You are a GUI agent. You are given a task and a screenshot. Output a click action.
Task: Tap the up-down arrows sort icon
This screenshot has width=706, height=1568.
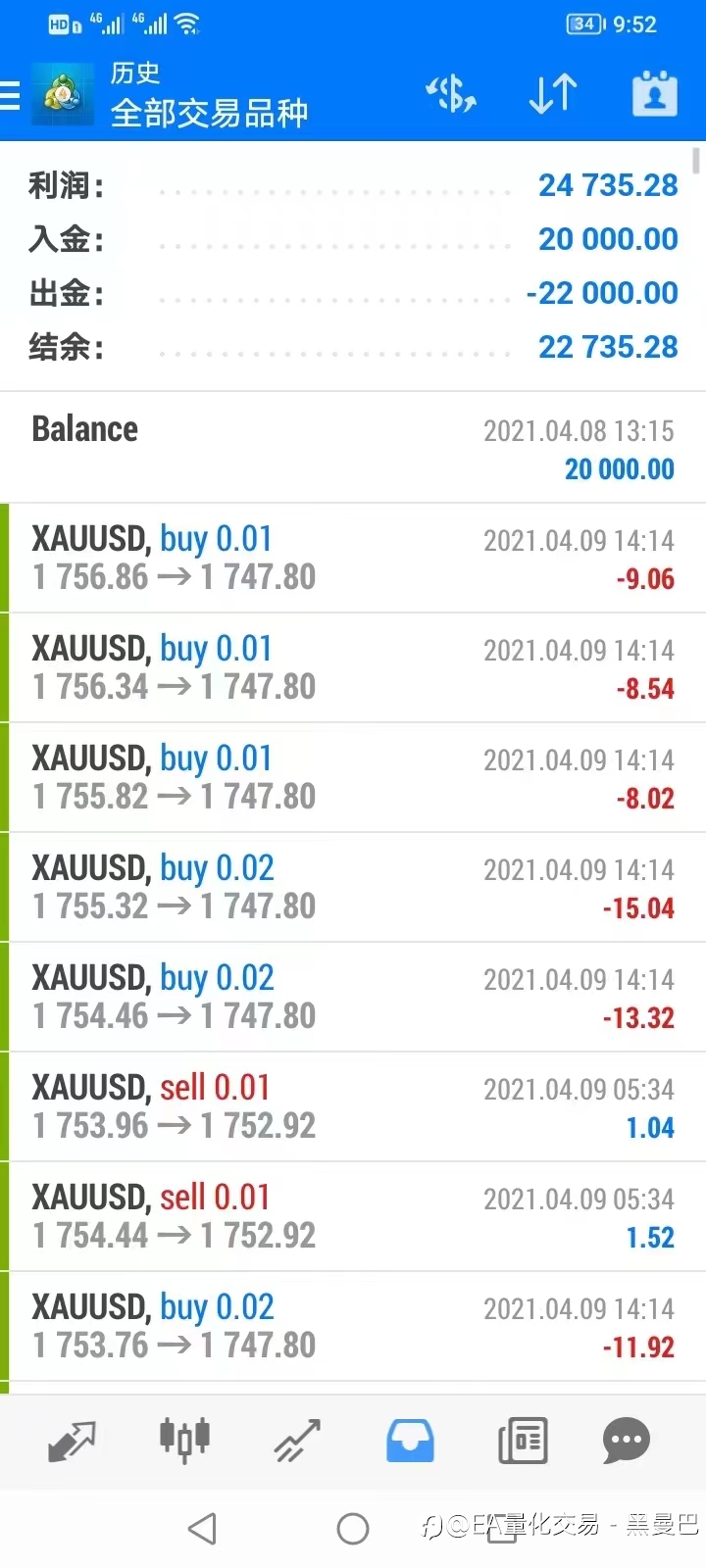coord(553,94)
